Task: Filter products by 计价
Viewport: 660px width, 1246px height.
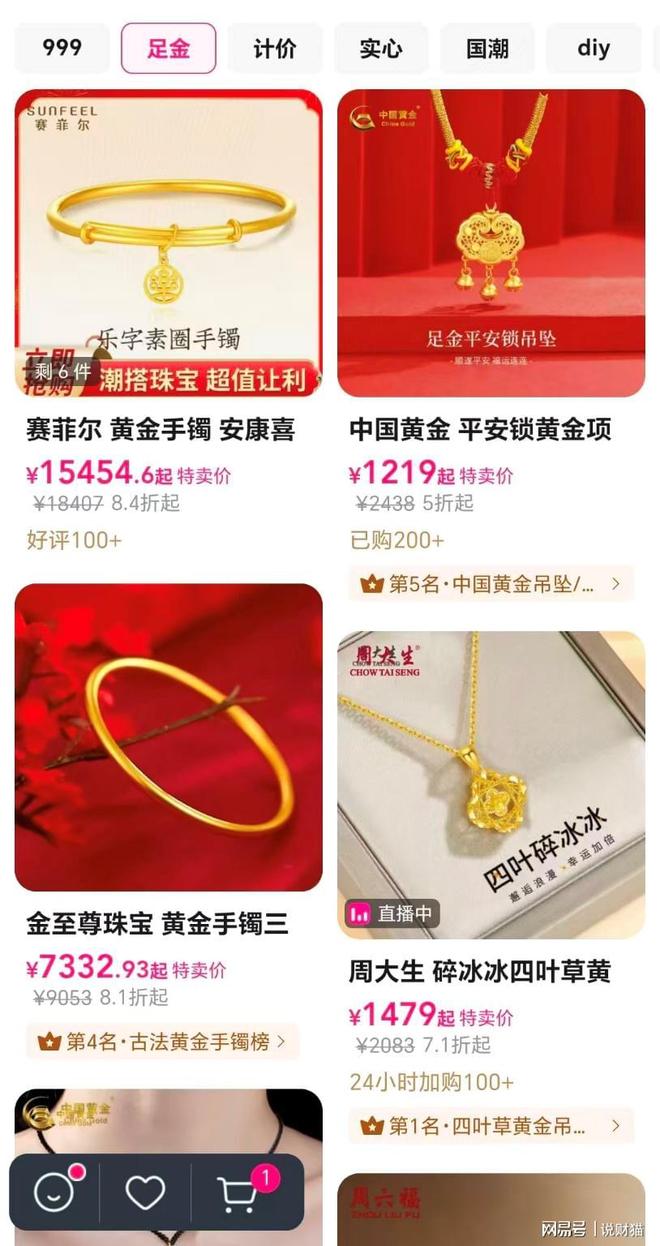Action: 275,48
